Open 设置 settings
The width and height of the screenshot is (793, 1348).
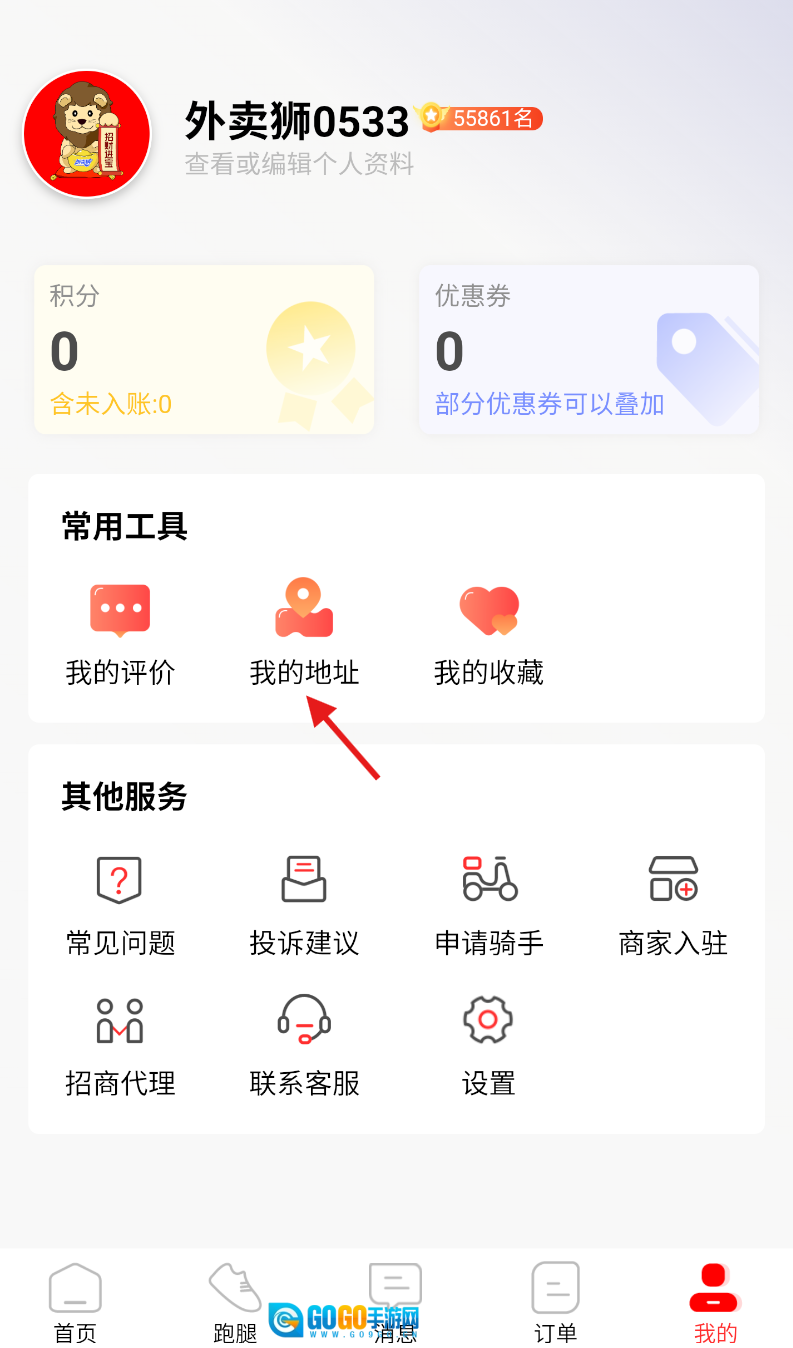coord(489,1043)
